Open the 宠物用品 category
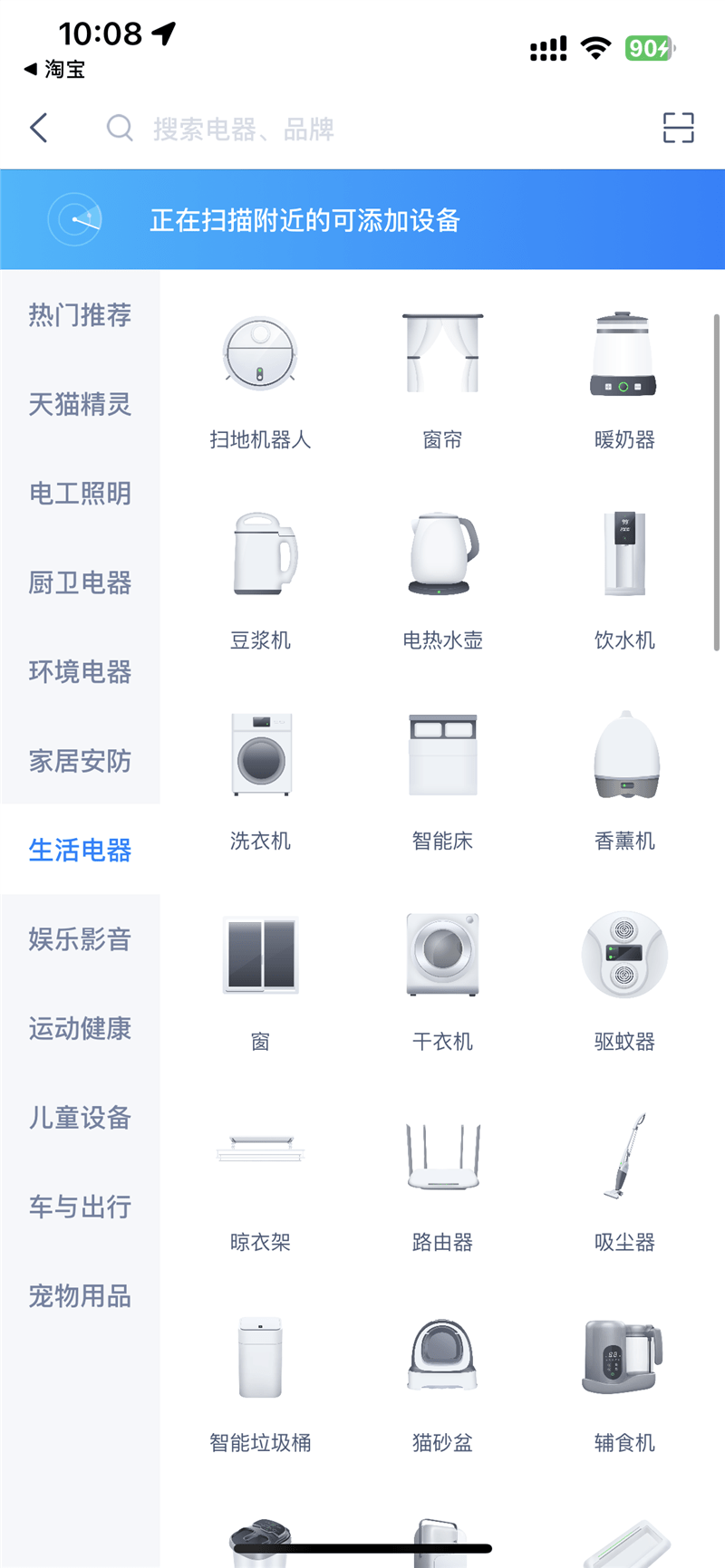The height and width of the screenshot is (1568, 725). [79, 1296]
